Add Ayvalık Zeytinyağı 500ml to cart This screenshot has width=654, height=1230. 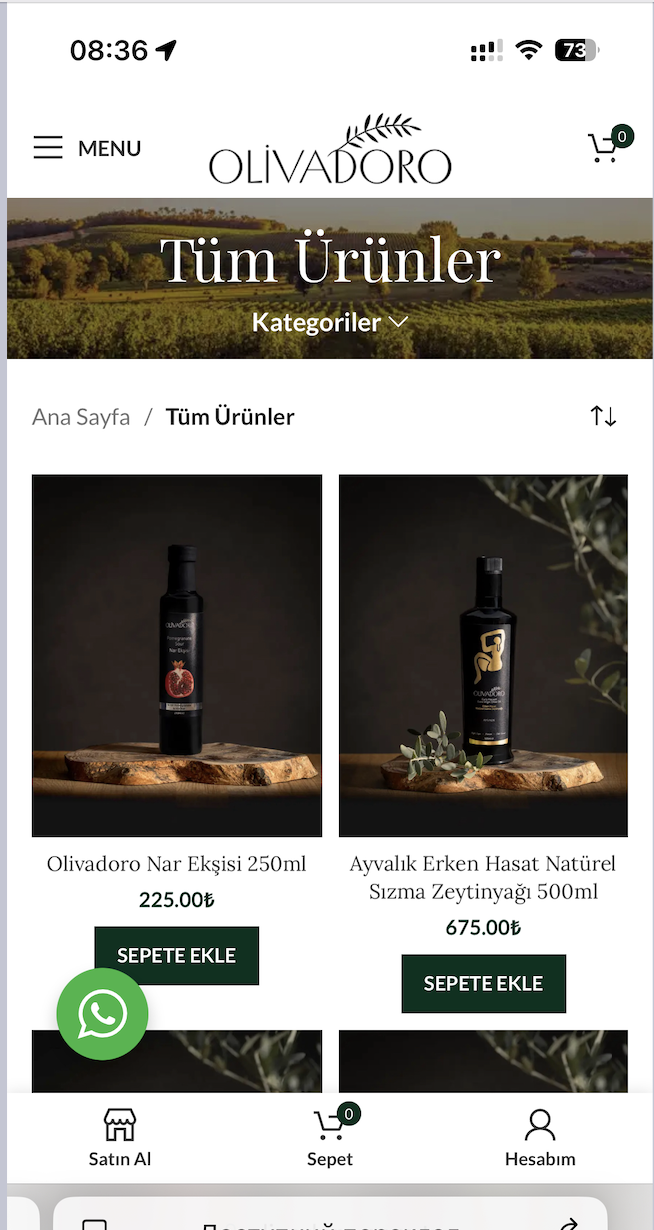click(483, 983)
